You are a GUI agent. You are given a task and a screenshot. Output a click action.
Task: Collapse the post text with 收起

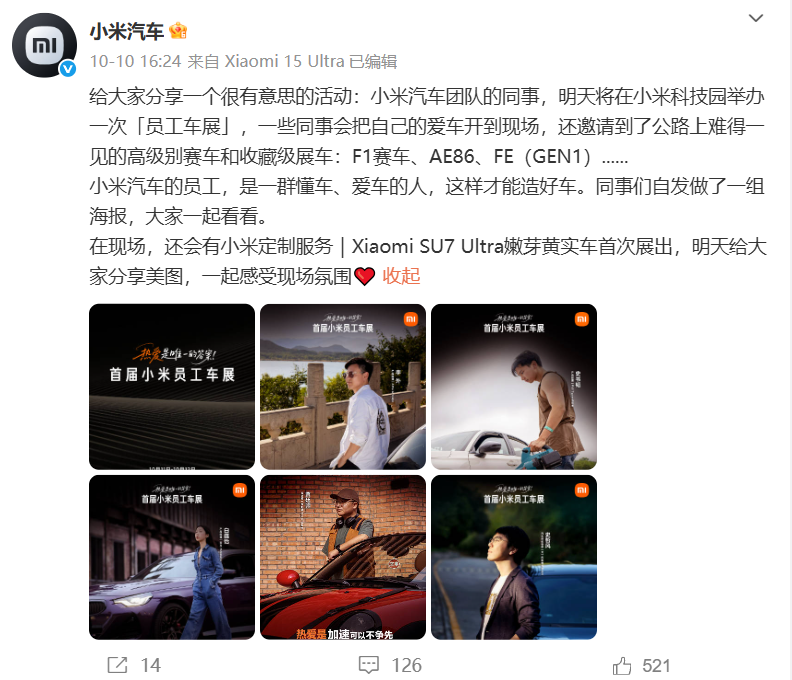coord(402,275)
